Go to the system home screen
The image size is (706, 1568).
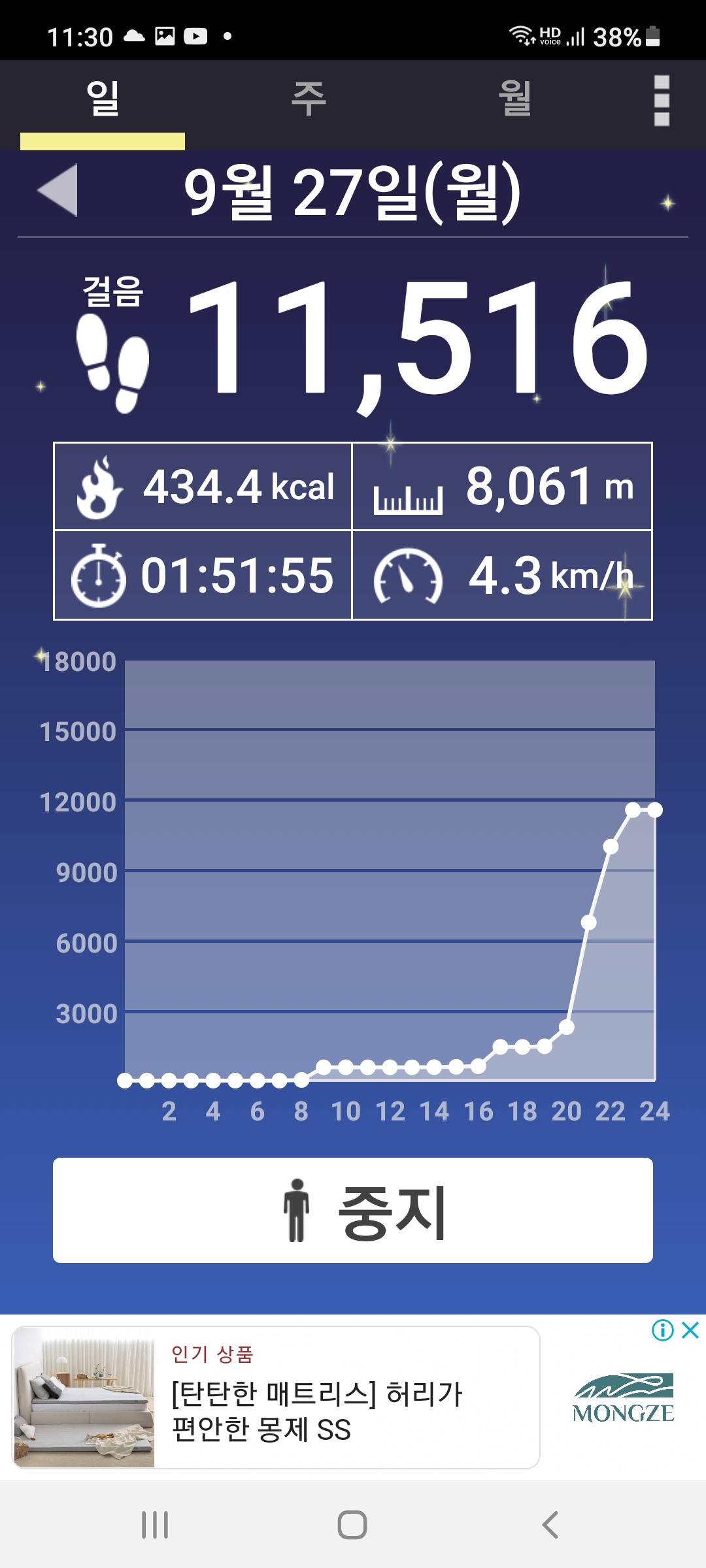[352, 1525]
